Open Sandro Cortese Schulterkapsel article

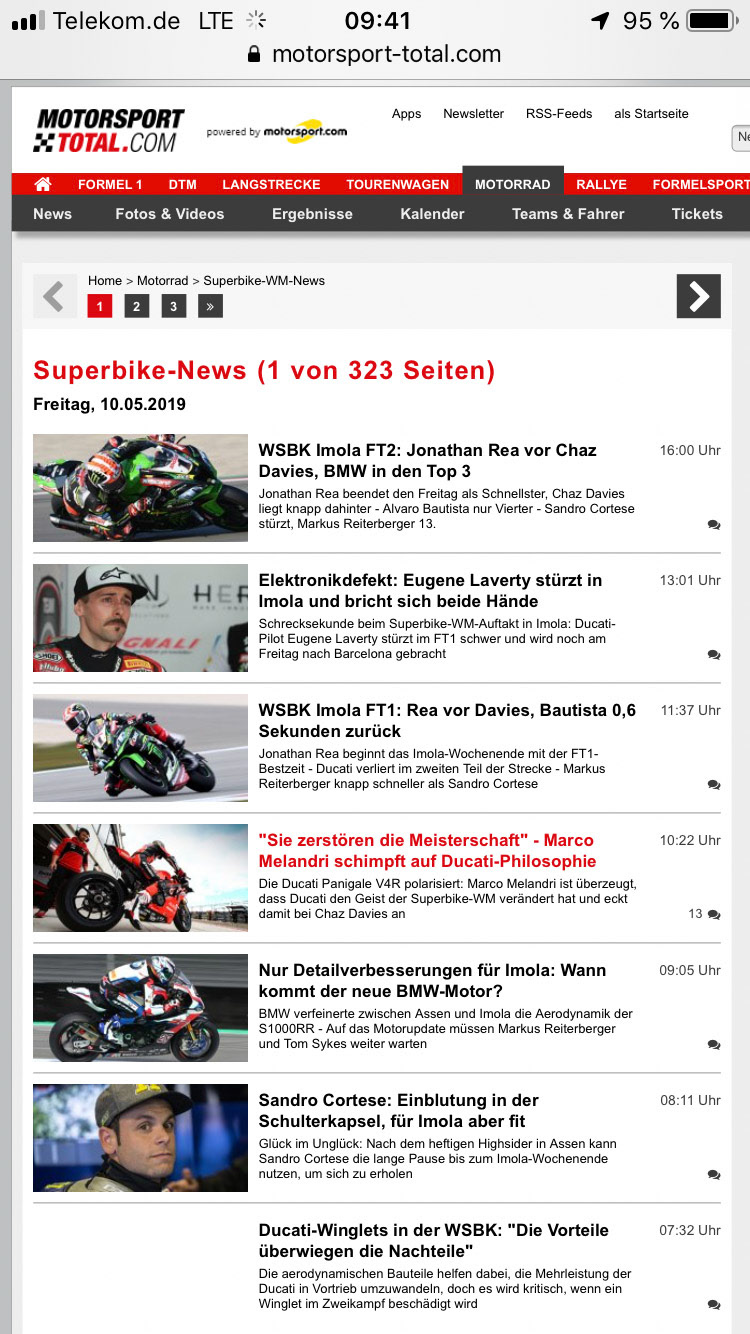(399, 1110)
